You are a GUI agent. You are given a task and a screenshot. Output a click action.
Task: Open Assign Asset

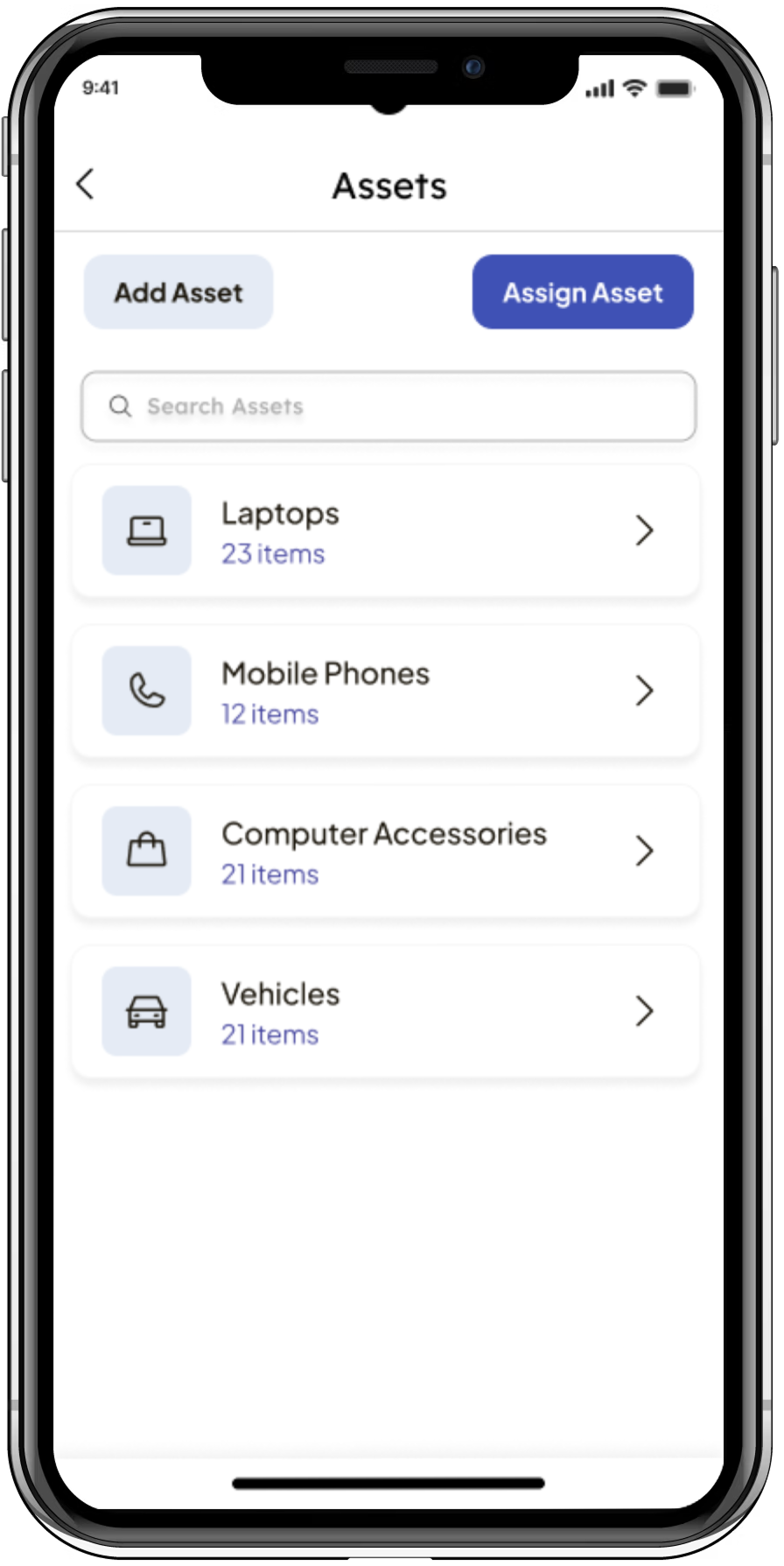coord(583,292)
